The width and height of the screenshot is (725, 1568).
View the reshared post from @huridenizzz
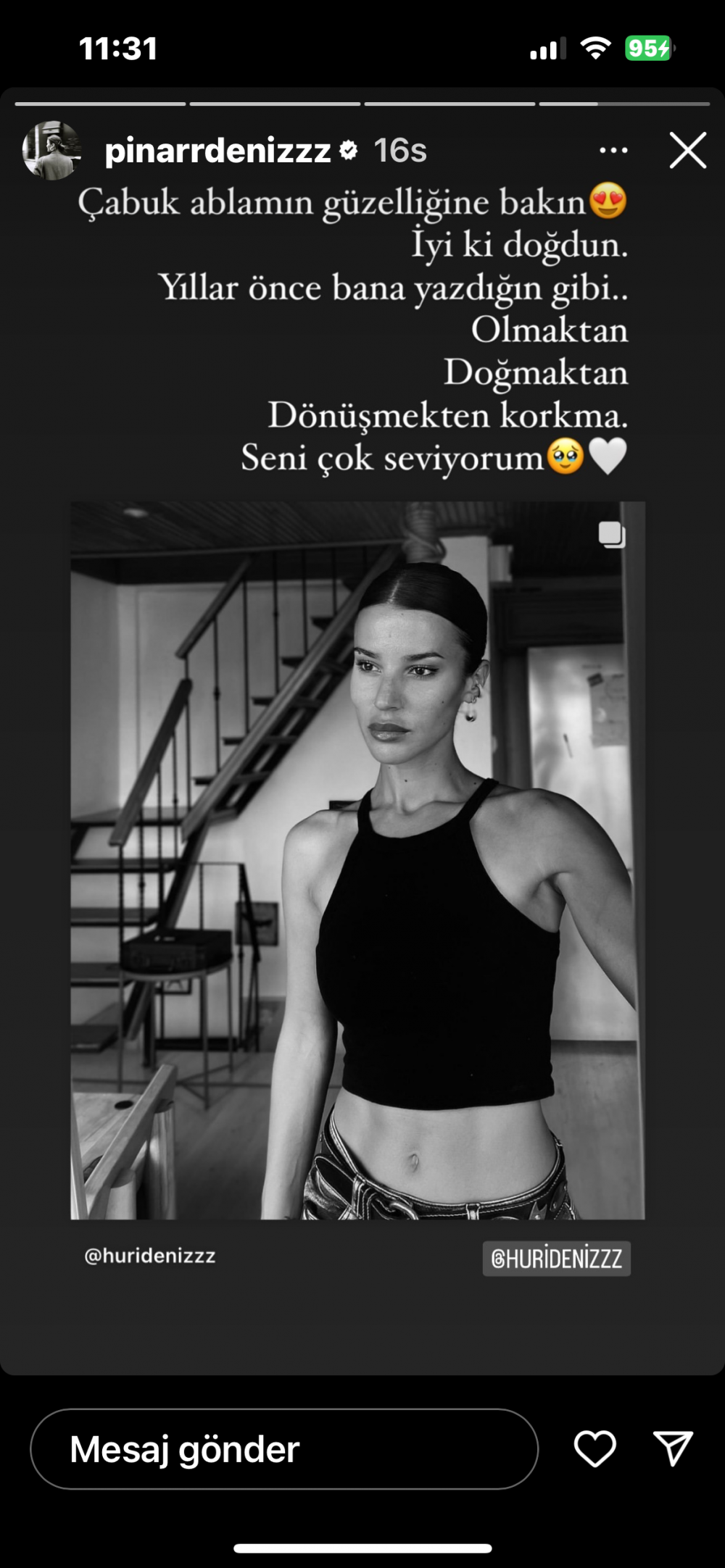357,860
